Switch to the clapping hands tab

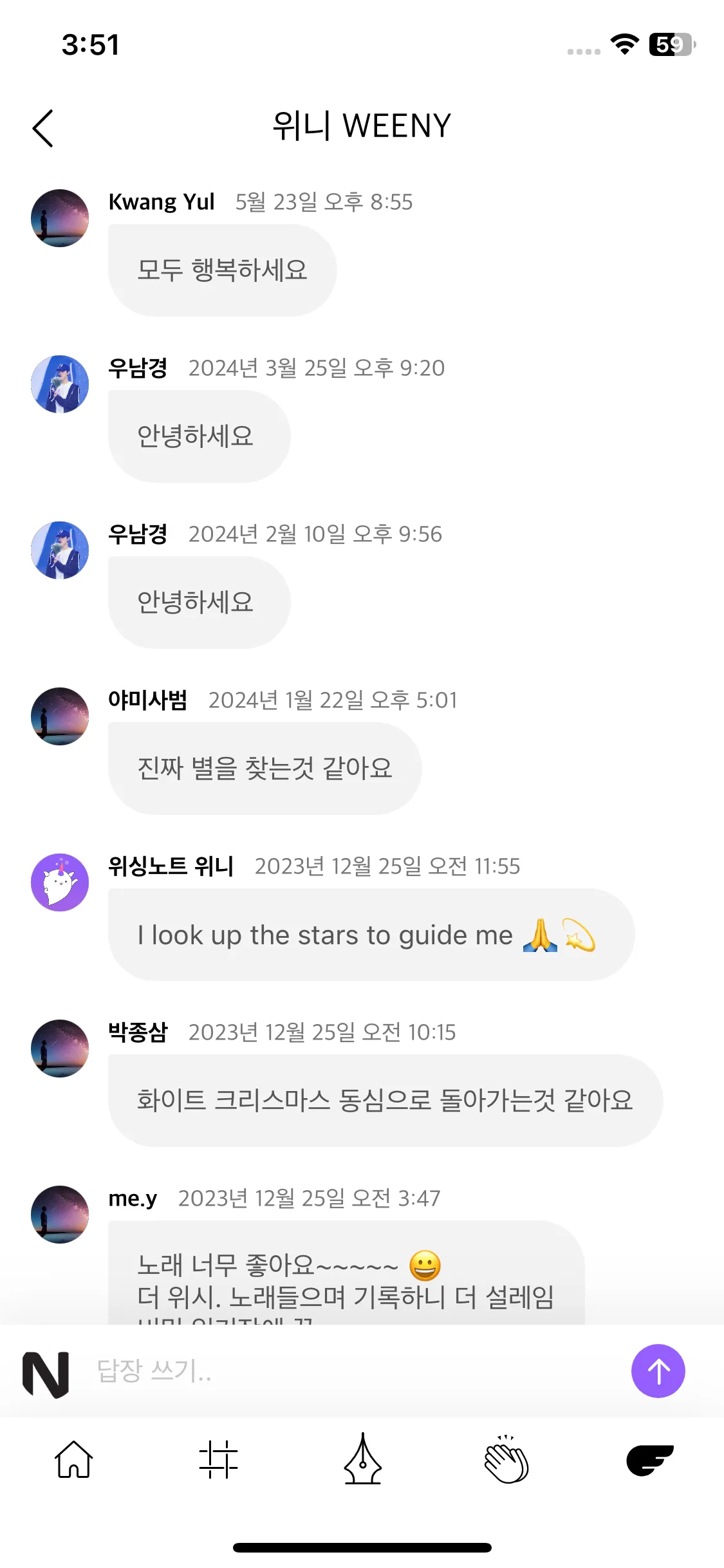click(x=506, y=1459)
